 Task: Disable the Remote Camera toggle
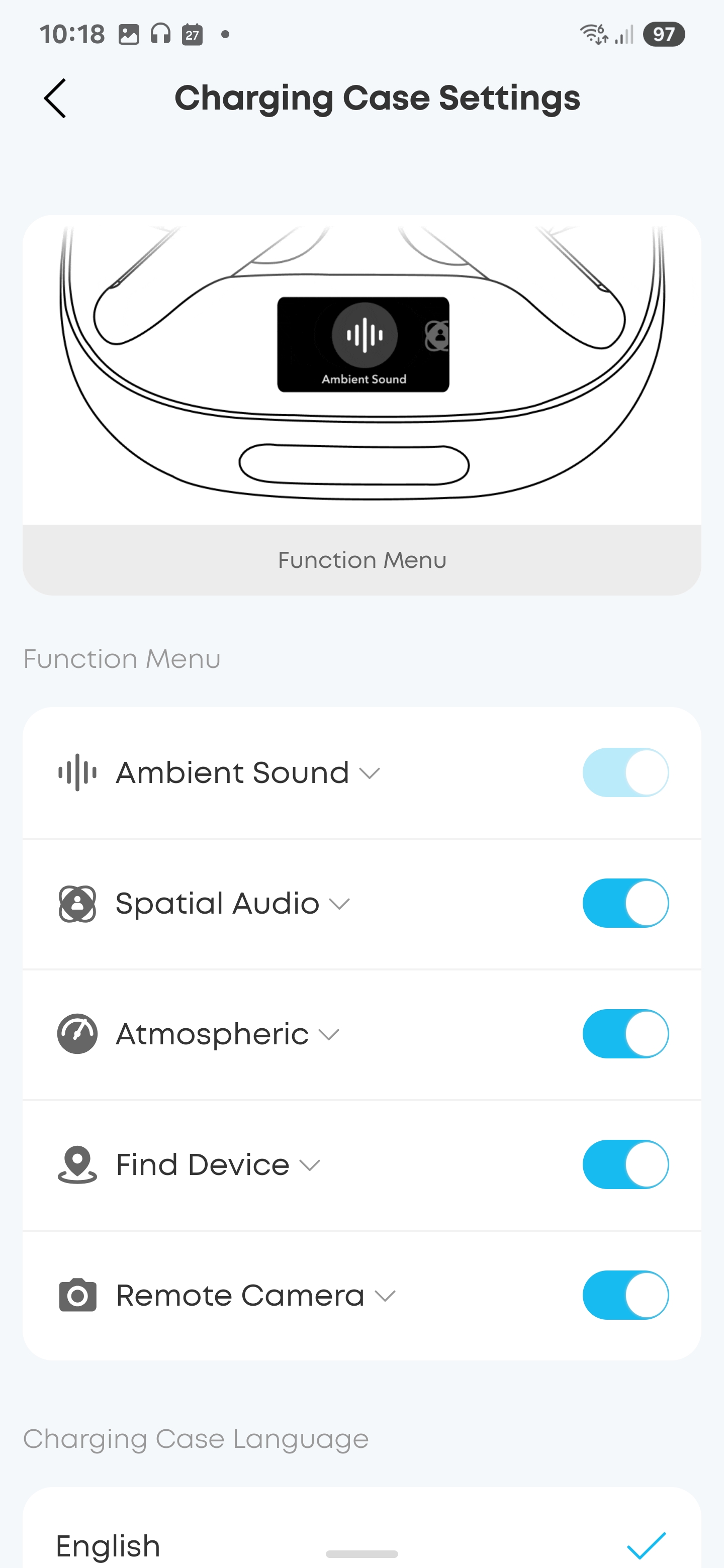[x=625, y=1295]
